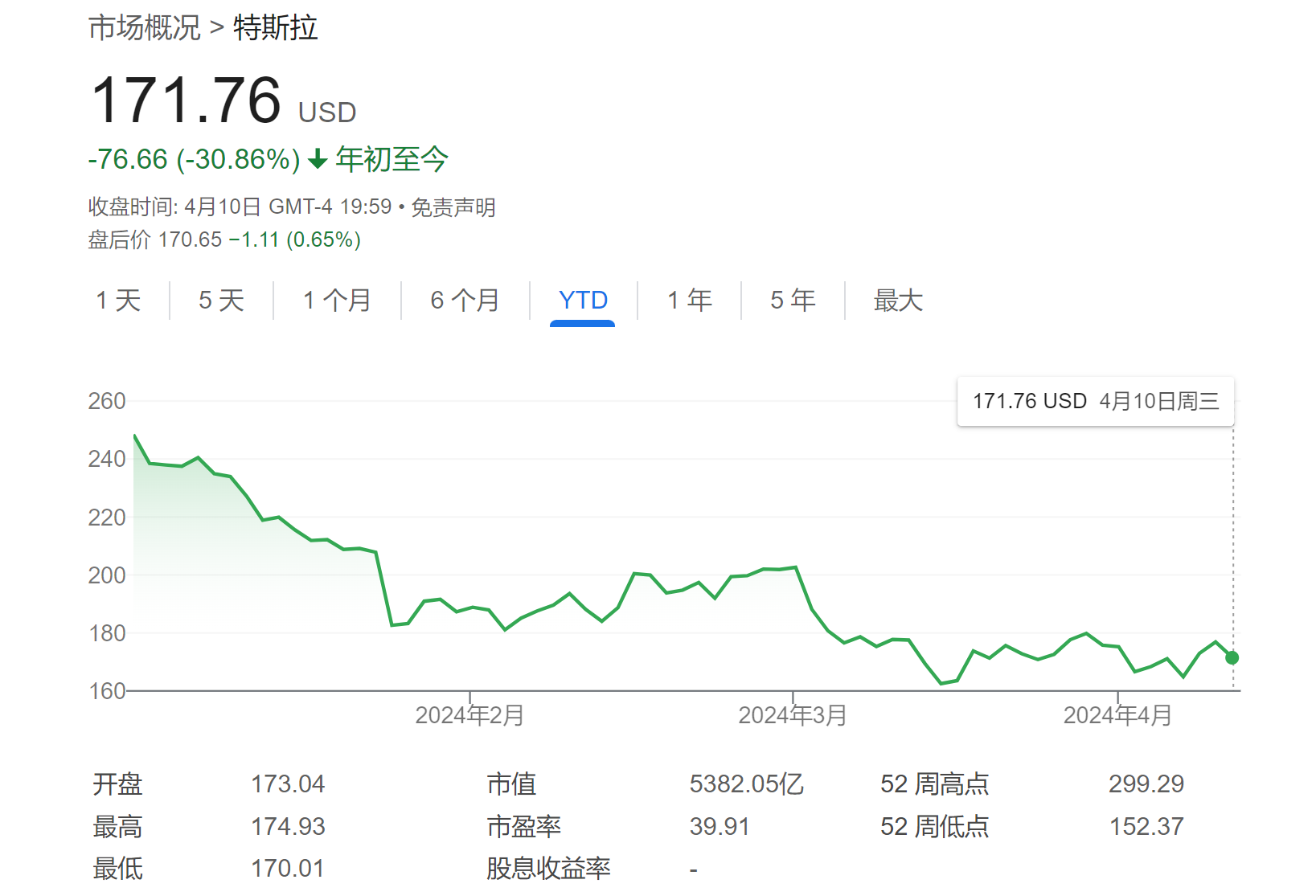1316x896 pixels.
Task: Switch to the 1 天 range tab
Action: 118,301
